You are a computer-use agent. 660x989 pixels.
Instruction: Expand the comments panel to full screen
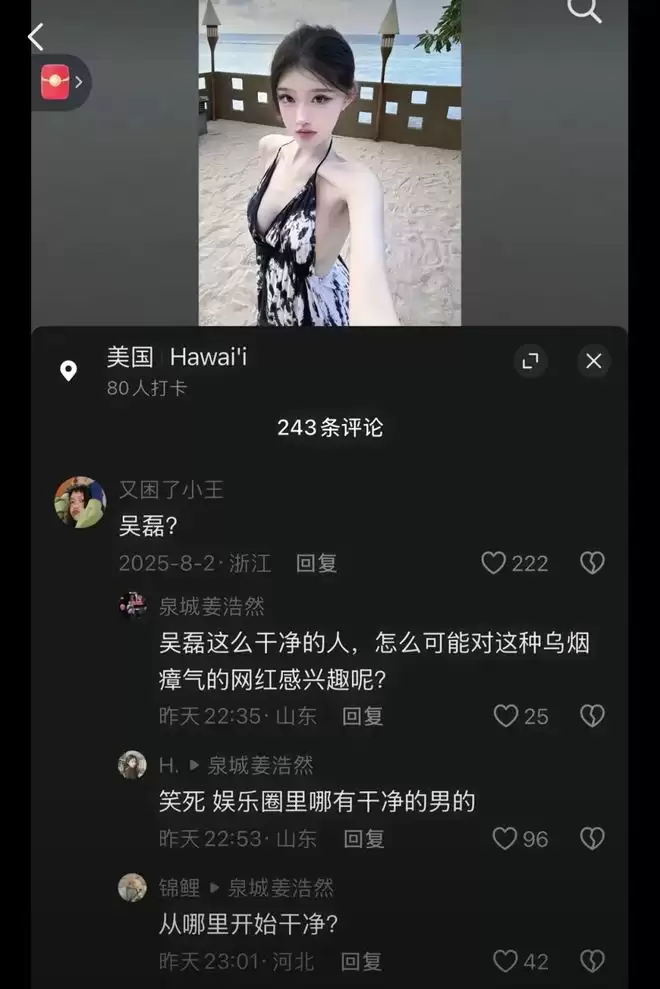point(530,361)
